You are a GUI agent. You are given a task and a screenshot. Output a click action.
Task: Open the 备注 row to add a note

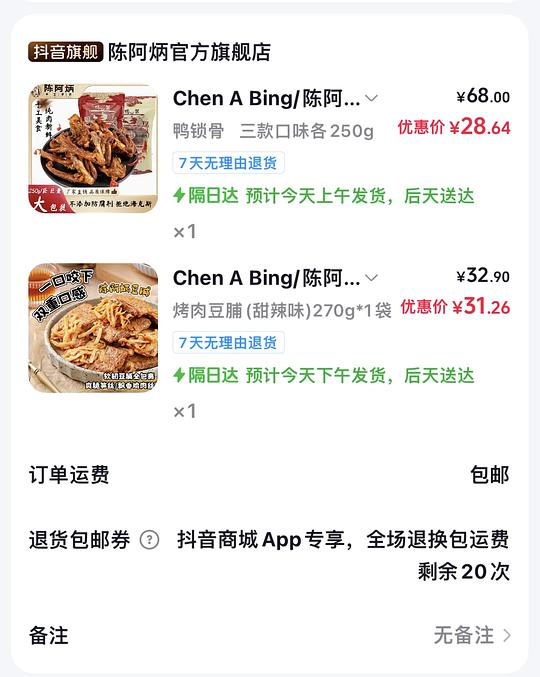270,636
